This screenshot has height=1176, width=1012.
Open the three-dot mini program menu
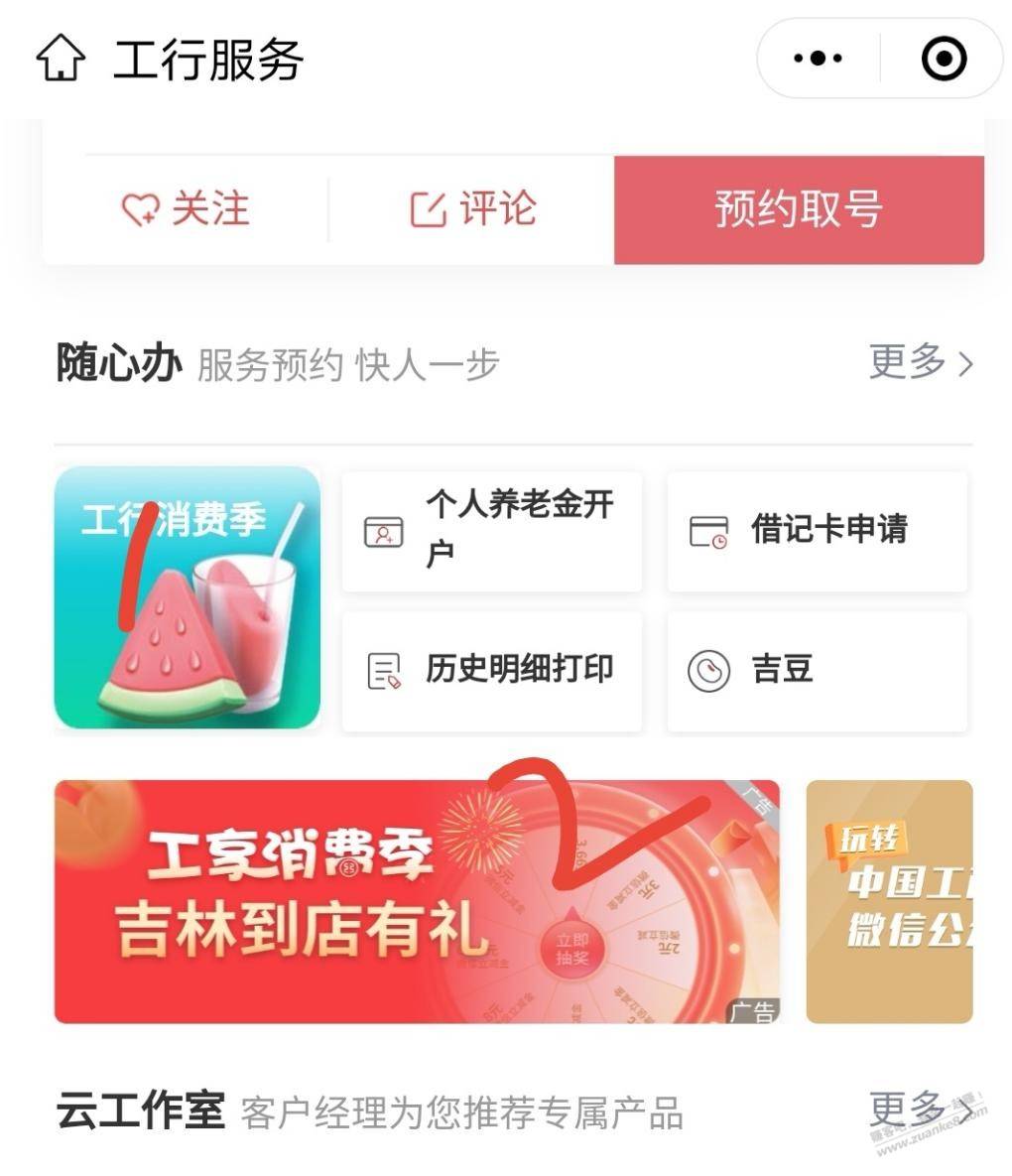[x=820, y=59]
